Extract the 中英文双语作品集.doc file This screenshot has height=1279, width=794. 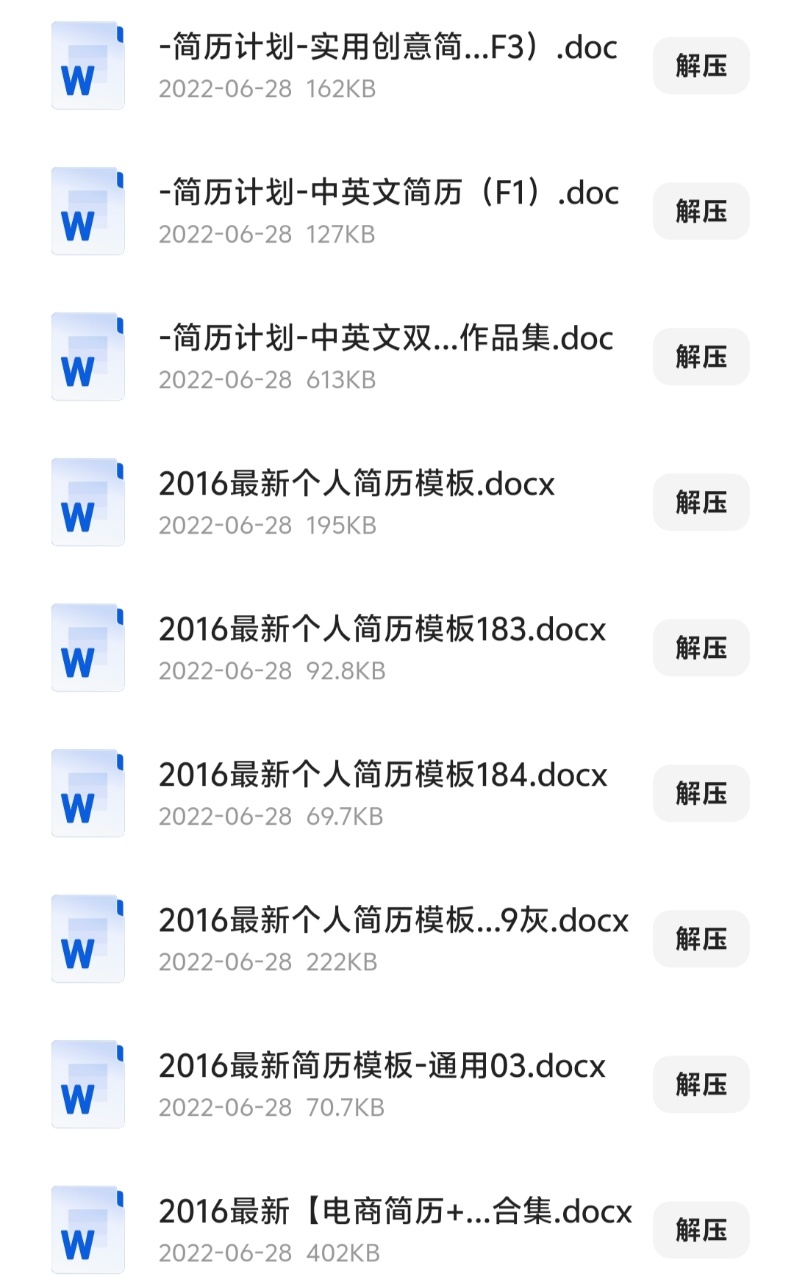coord(700,357)
